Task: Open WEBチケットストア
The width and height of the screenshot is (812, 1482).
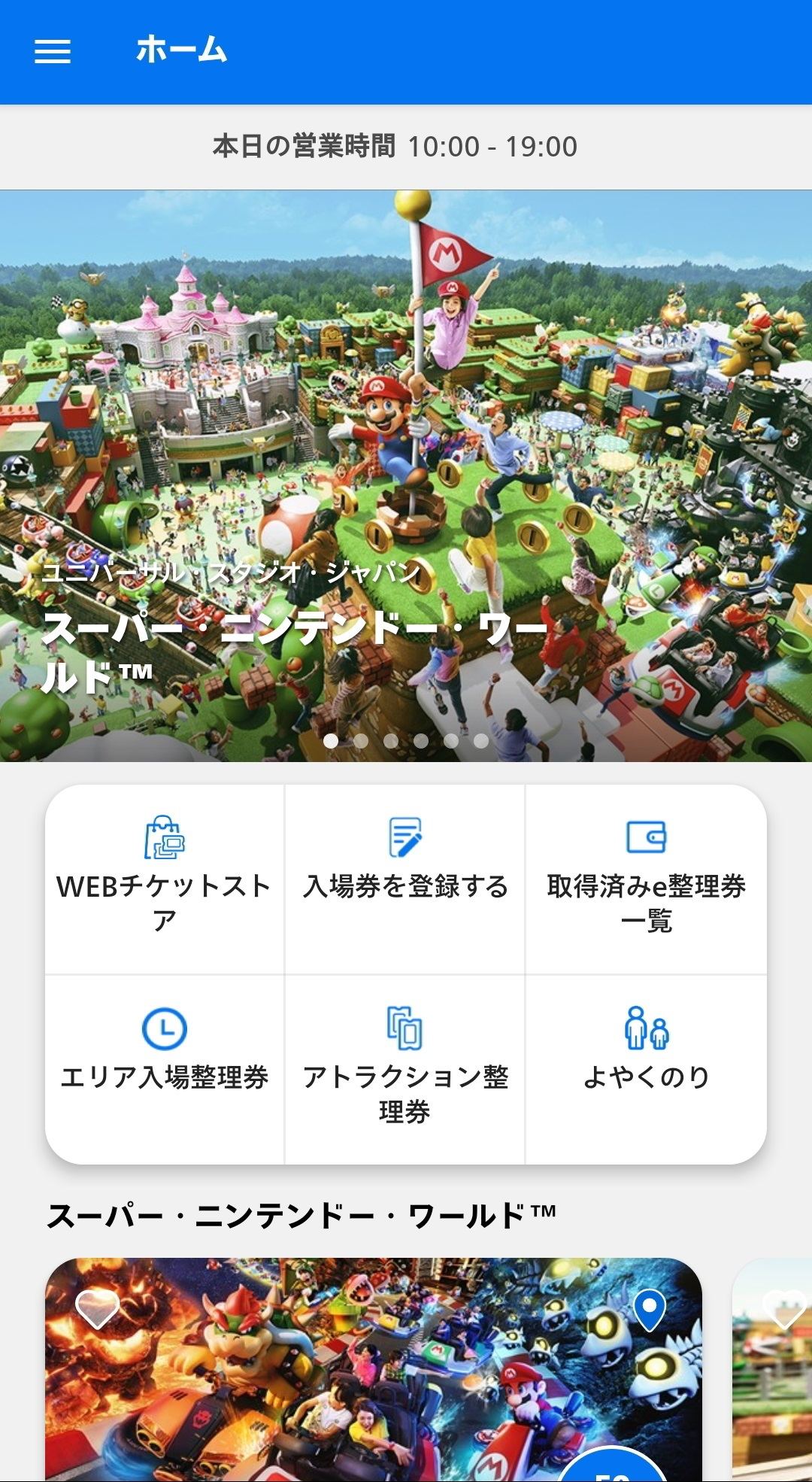Action: pyautogui.click(x=165, y=879)
